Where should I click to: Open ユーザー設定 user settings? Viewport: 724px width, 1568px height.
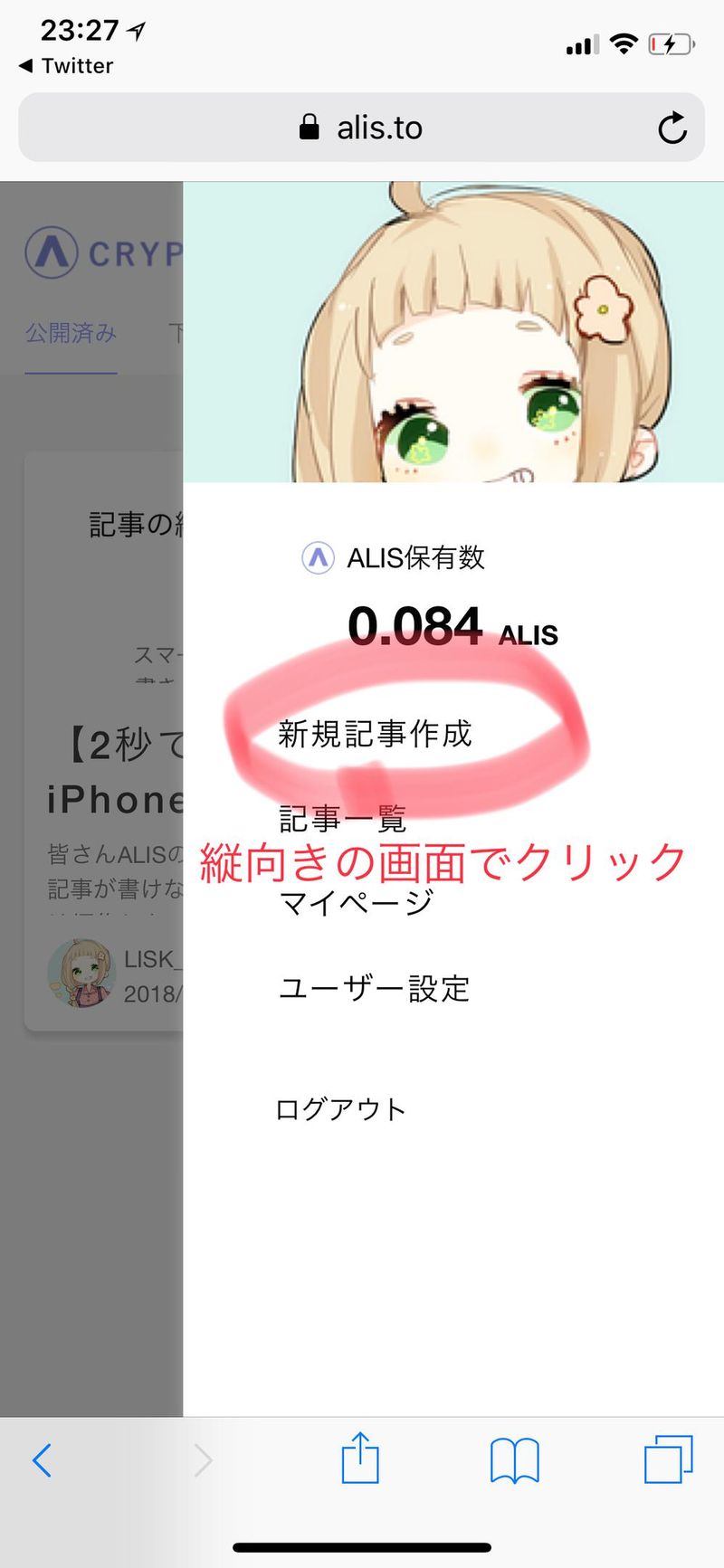(x=374, y=988)
